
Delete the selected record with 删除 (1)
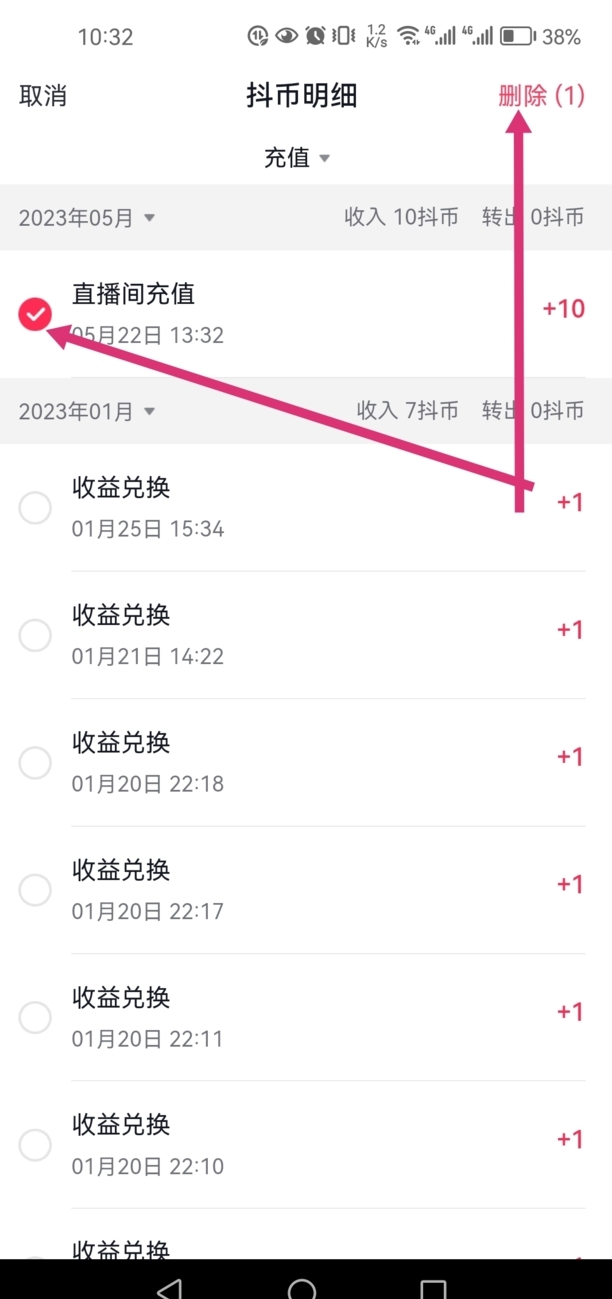541,96
